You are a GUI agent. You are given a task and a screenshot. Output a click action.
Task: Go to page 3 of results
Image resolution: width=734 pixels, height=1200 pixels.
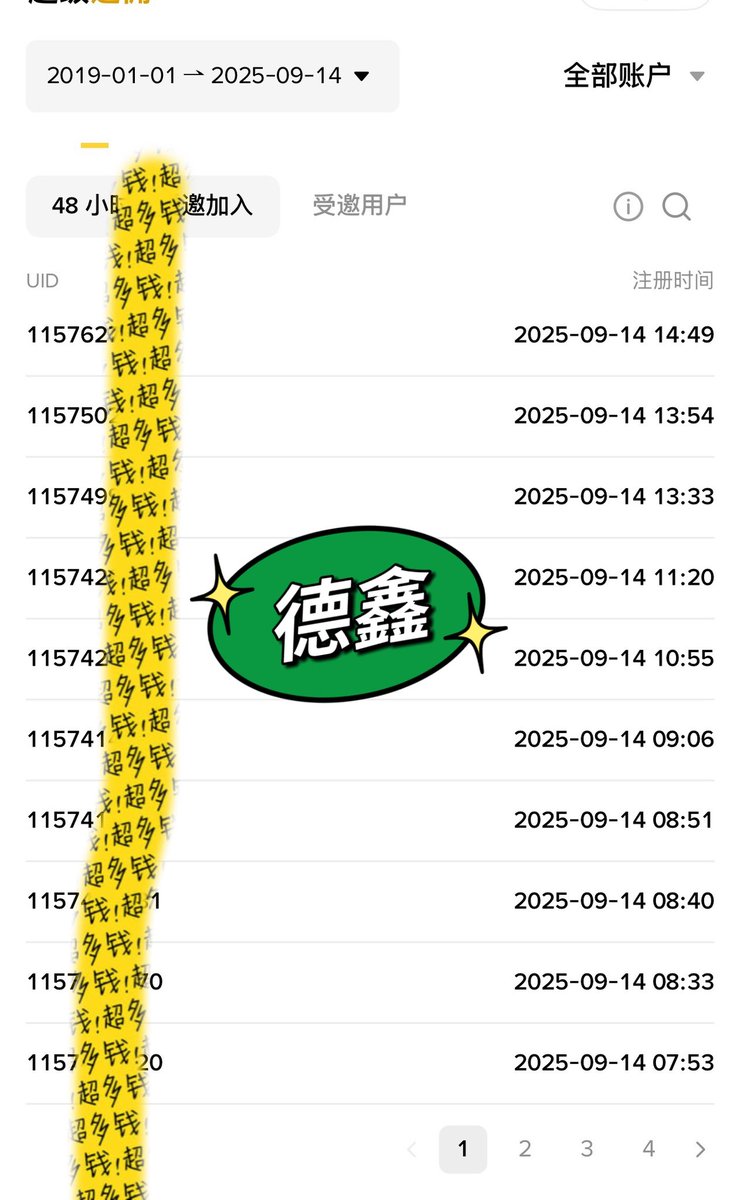click(x=587, y=1150)
